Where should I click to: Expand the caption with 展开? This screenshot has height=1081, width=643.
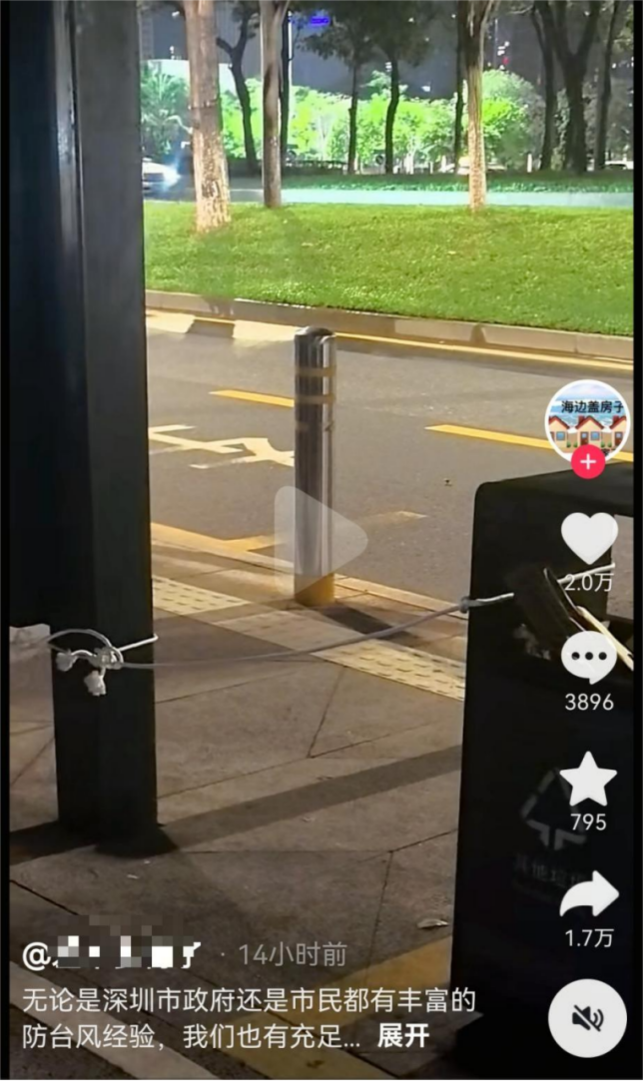click(x=402, y=1036)
